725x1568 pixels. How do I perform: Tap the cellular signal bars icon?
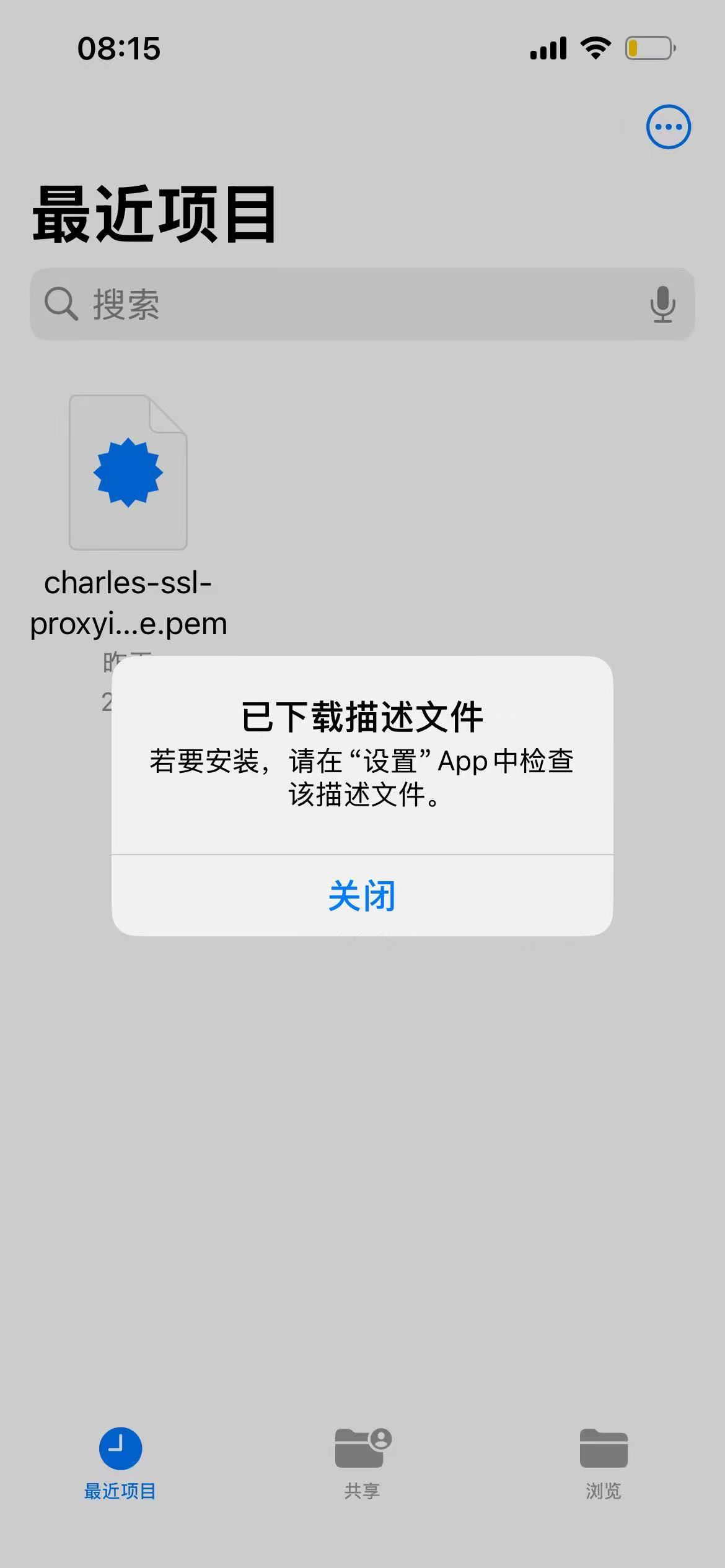tap(549, 48)
